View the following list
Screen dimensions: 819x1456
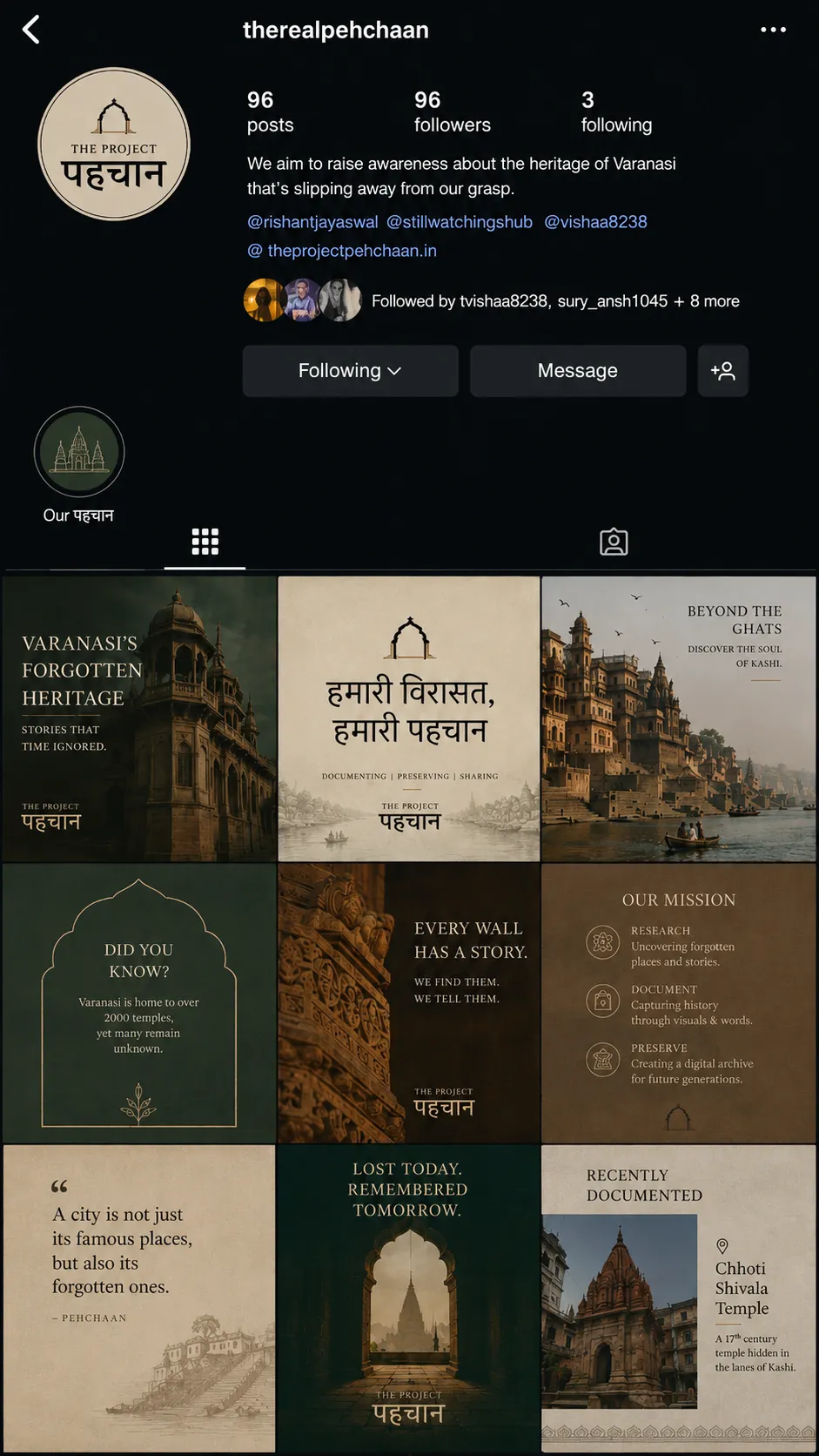[616, 112]
